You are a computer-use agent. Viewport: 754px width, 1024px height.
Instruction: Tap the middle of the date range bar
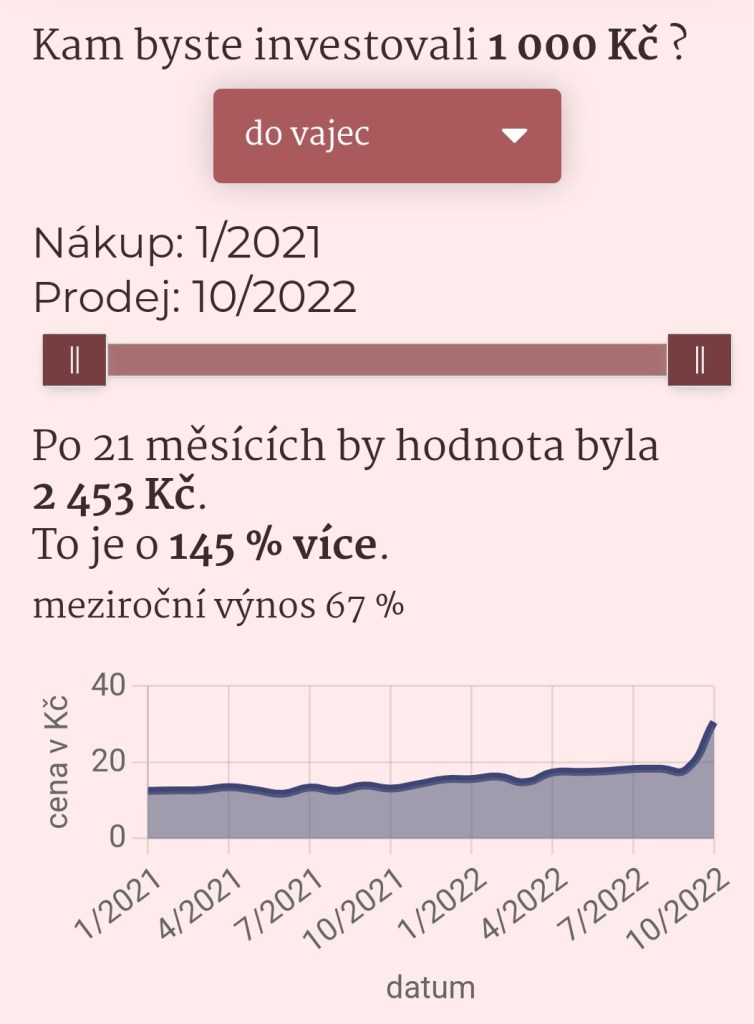[x=387, y=360]
